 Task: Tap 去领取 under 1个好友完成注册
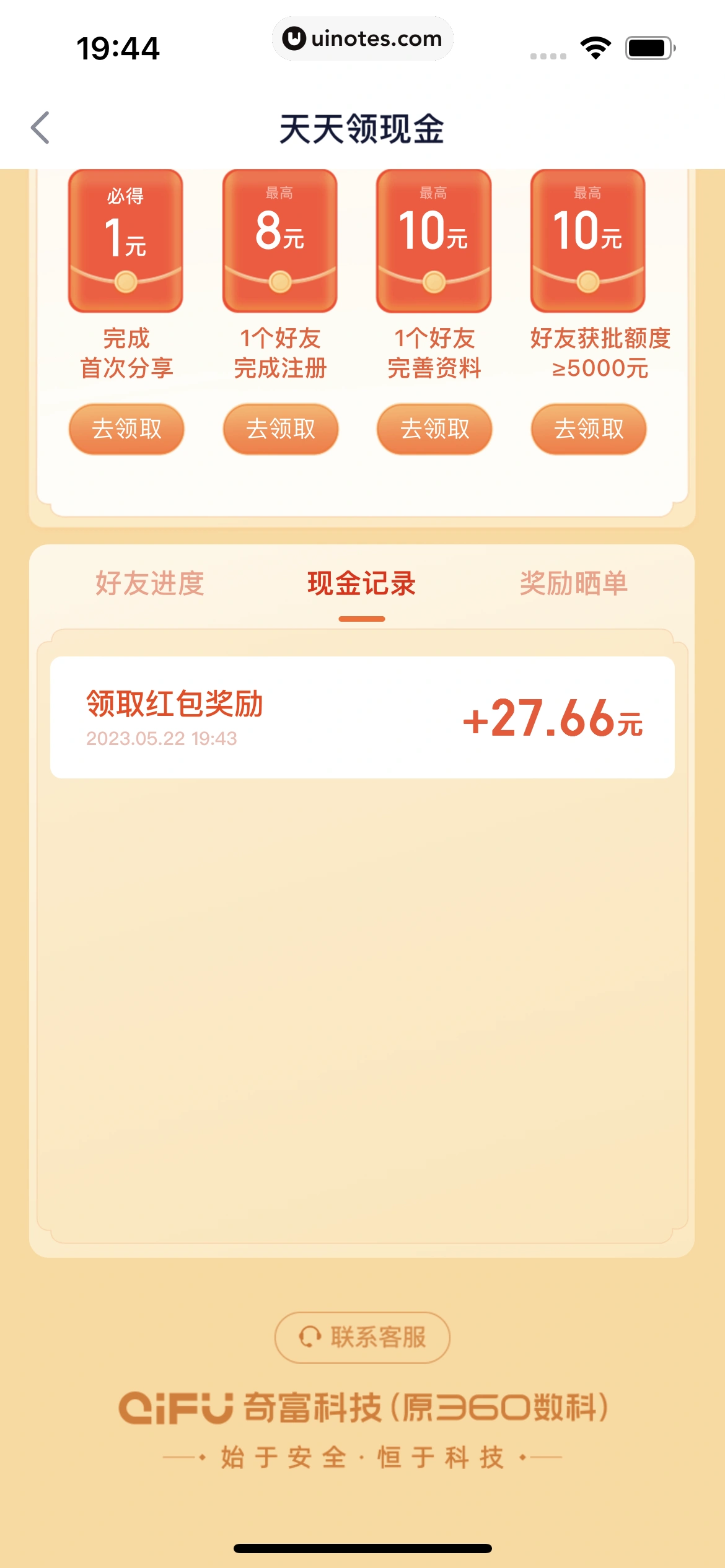[279, 429]
